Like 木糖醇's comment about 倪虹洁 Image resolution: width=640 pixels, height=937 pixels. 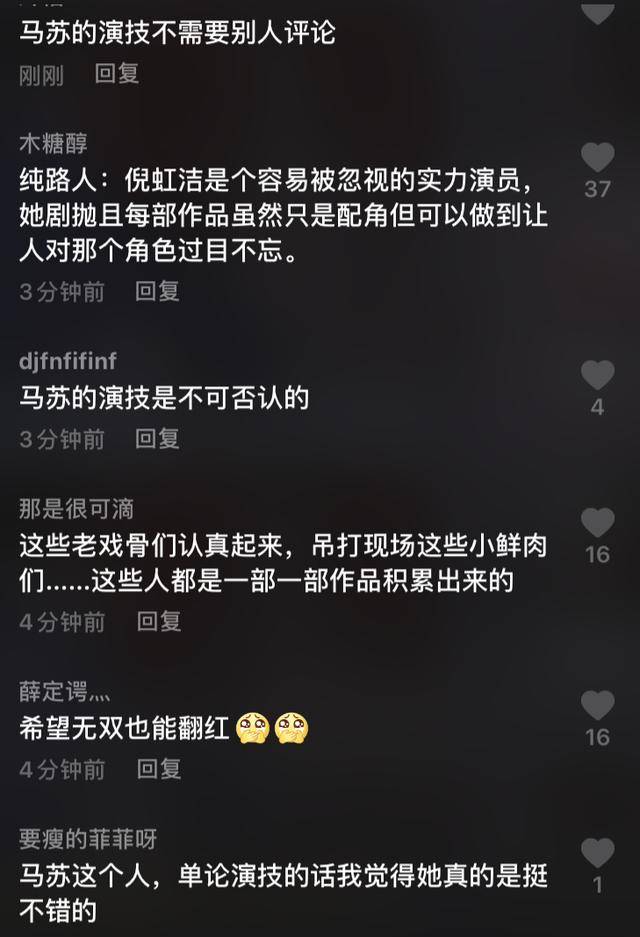[x=597, y=158]
